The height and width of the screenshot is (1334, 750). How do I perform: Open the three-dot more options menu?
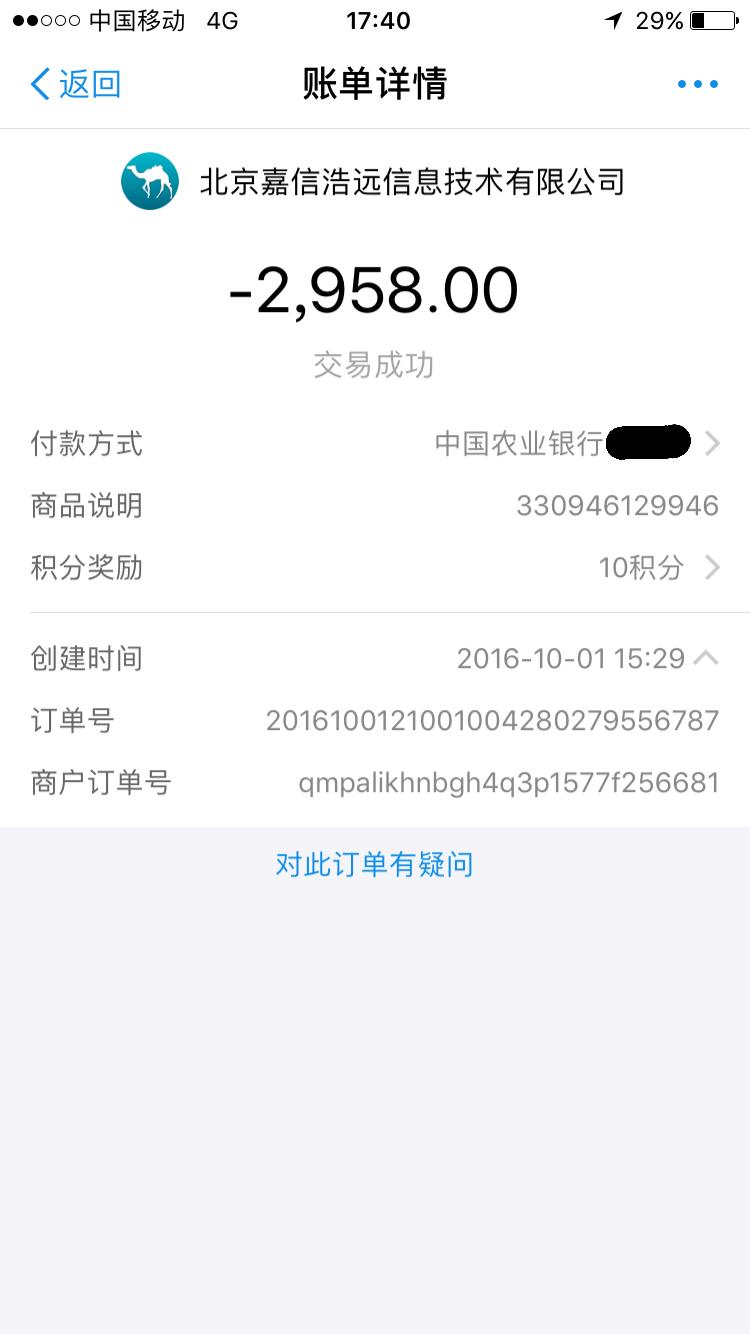pyautogui.click(x=697, y=84)
